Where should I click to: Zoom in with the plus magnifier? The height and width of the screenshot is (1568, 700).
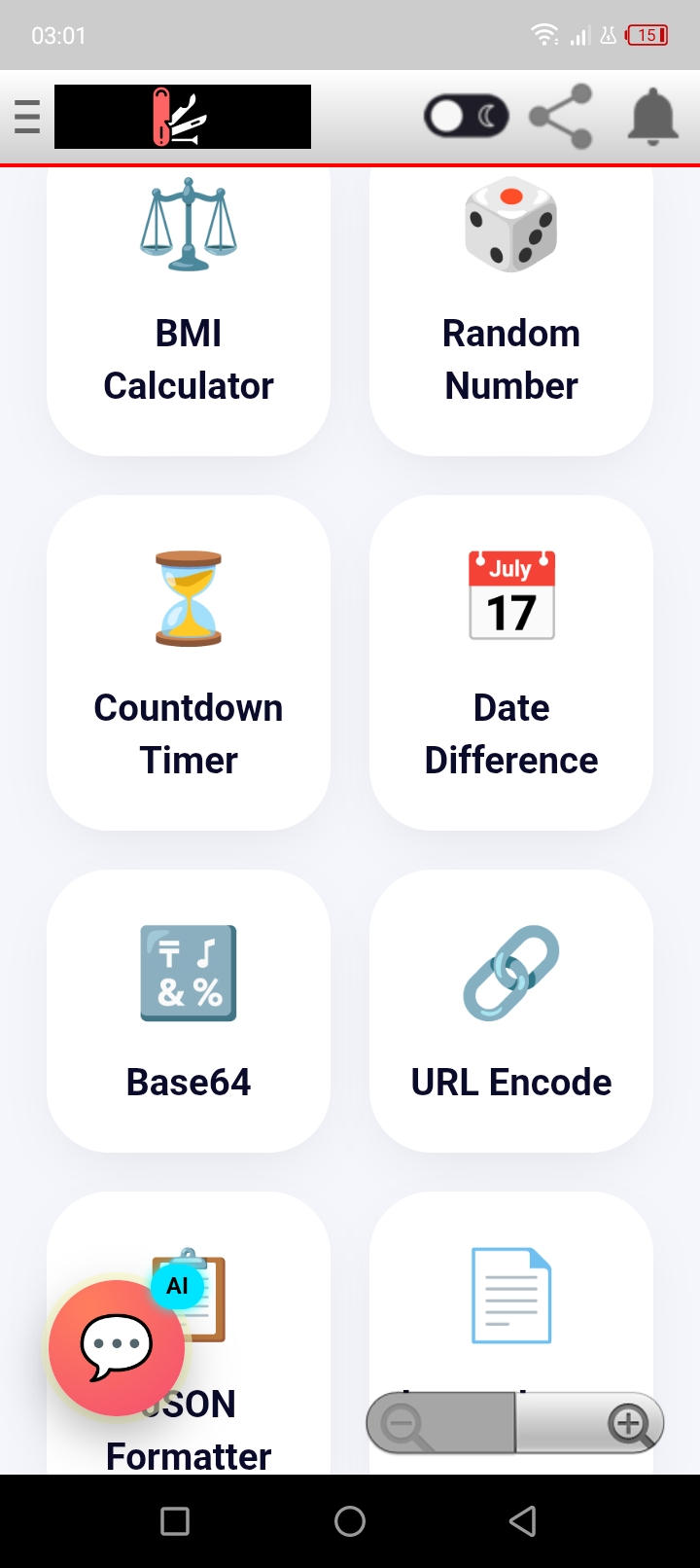pos(590,1423)
